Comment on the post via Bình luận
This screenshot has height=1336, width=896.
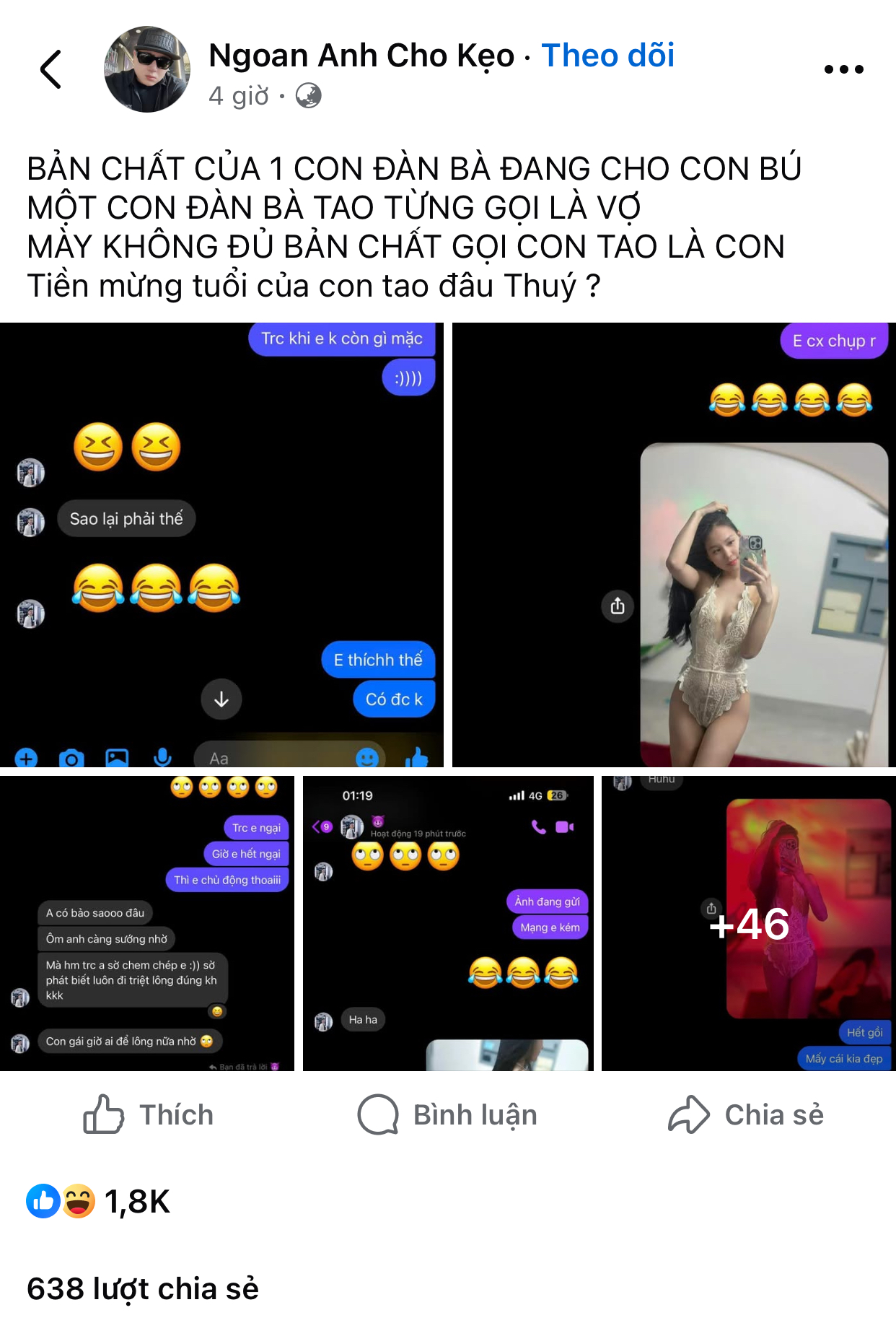tap(448, 1114)
